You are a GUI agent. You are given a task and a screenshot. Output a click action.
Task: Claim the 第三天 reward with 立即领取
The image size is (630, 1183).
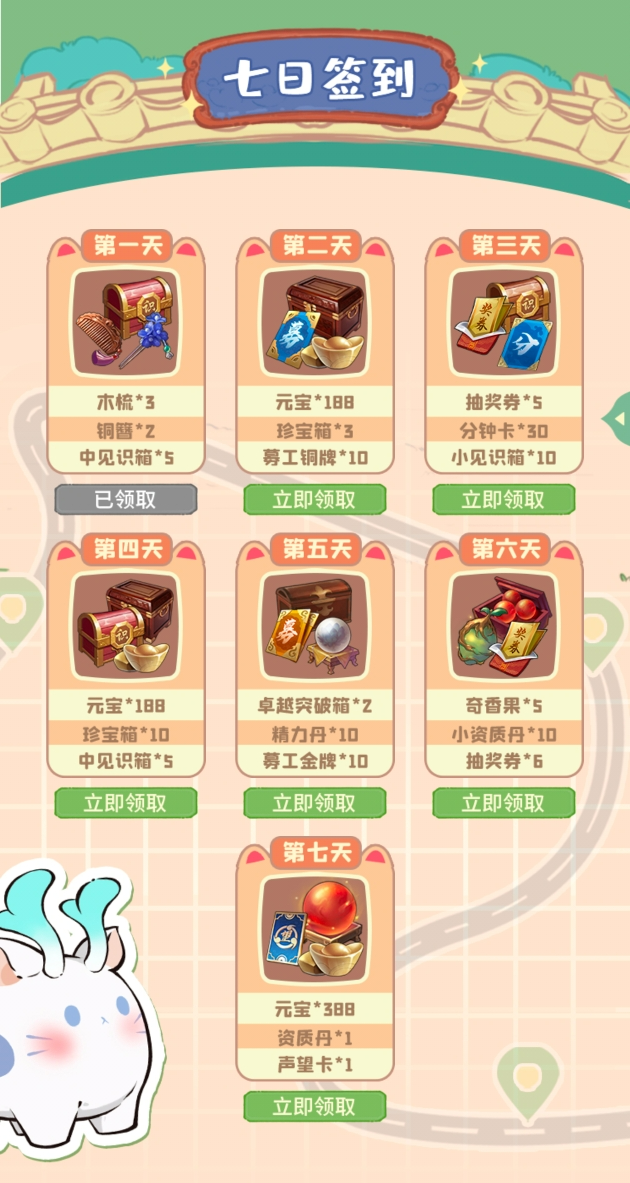503,500
